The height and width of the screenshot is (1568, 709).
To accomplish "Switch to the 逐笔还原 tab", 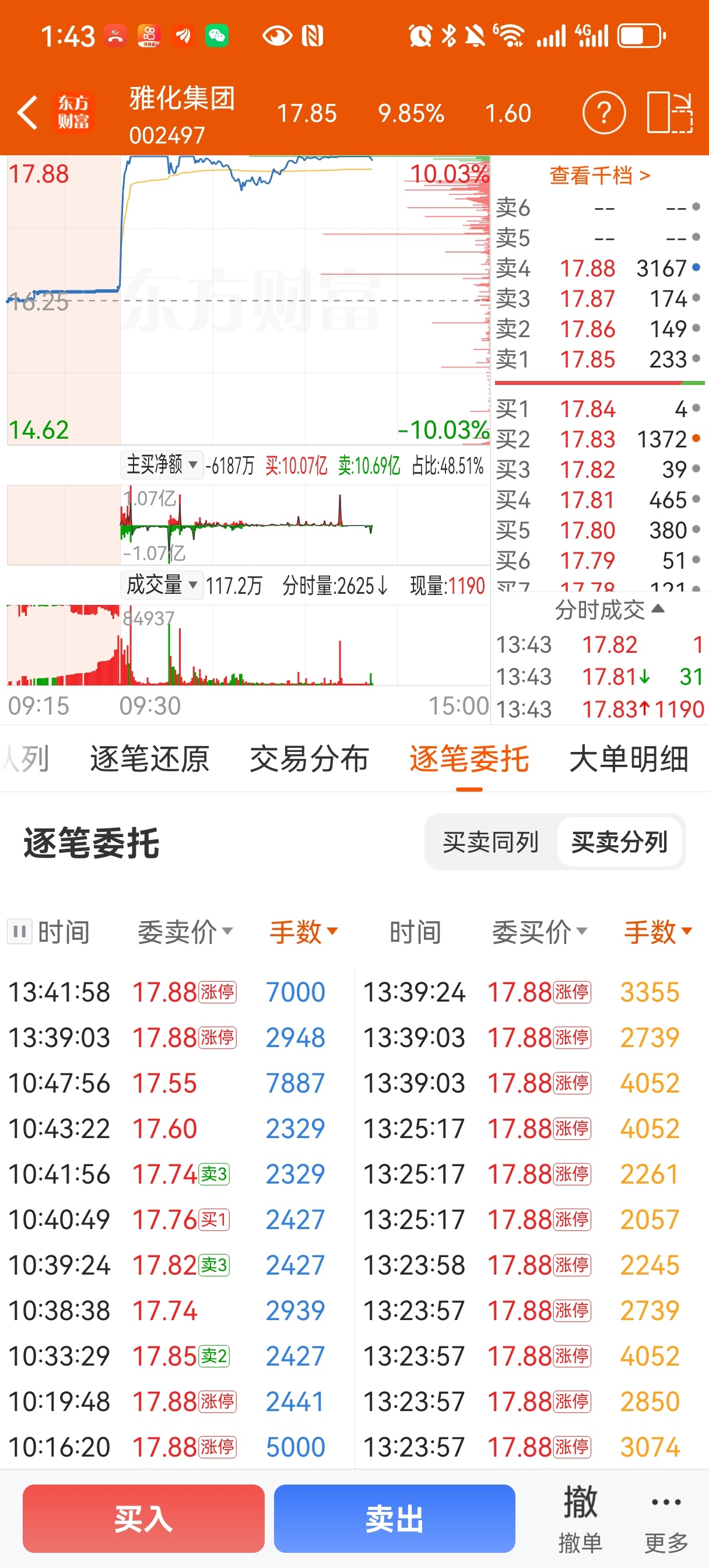I will pyautogui.click(x=150, y=759).
